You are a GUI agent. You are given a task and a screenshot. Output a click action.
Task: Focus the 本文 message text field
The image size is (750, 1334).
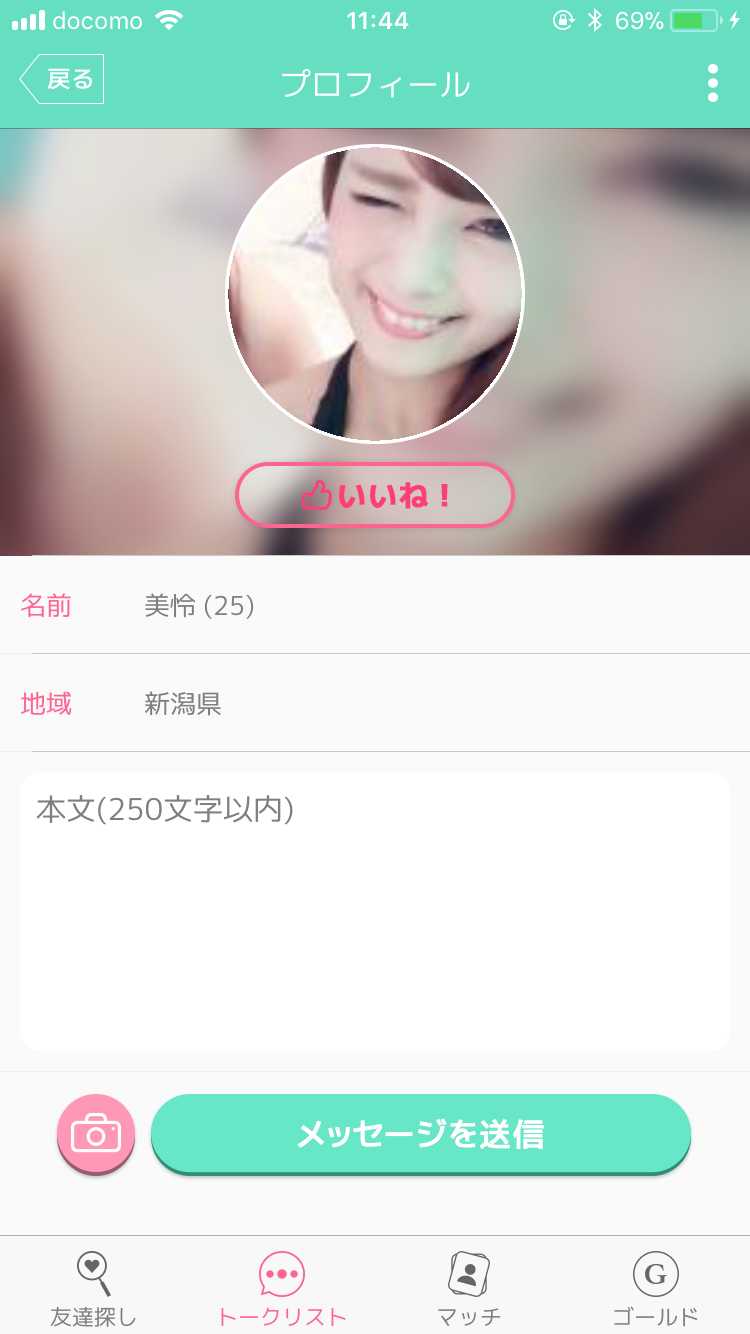pos(375,910)
